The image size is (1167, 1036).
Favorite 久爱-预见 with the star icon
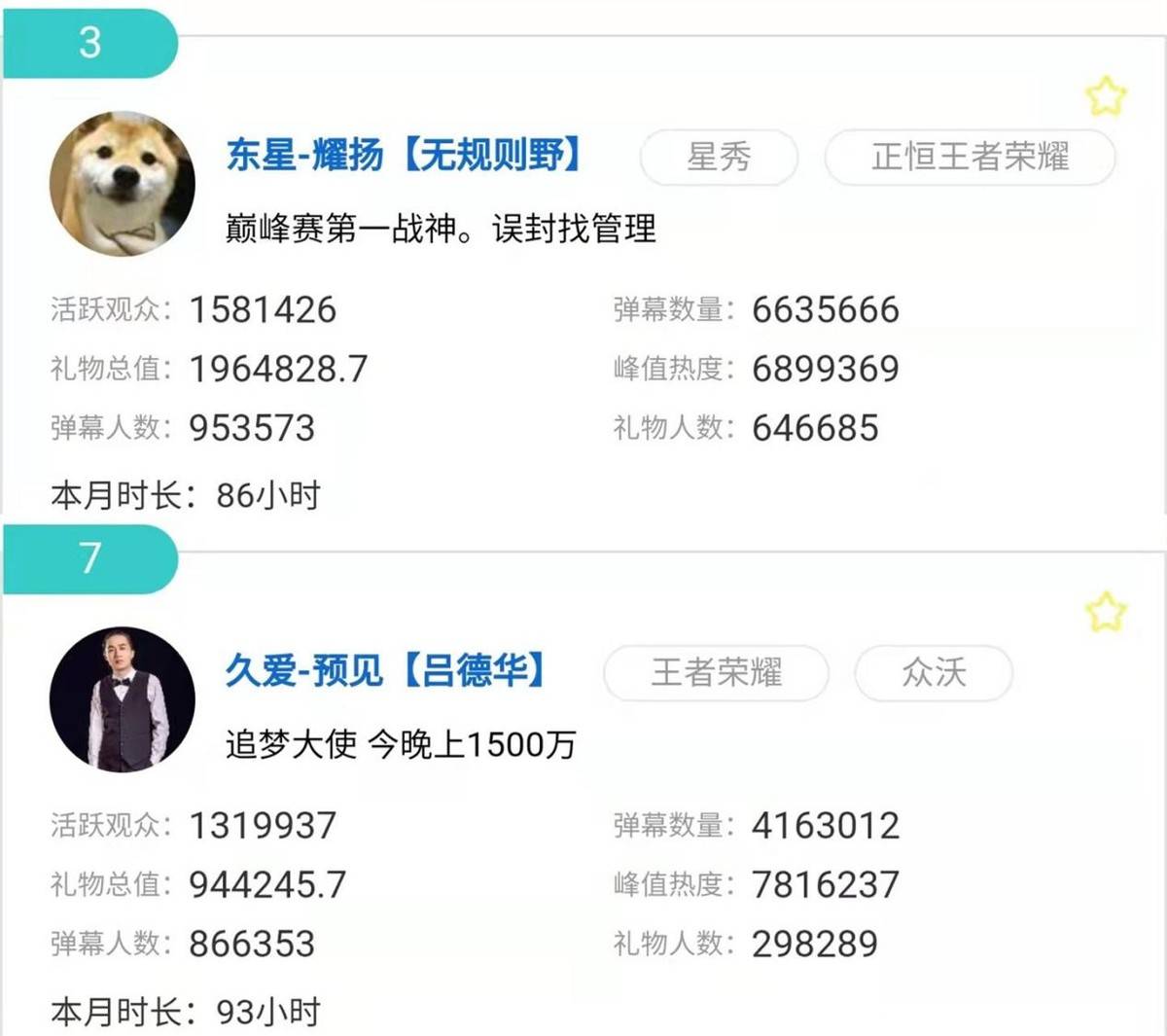coord(1106,612)
